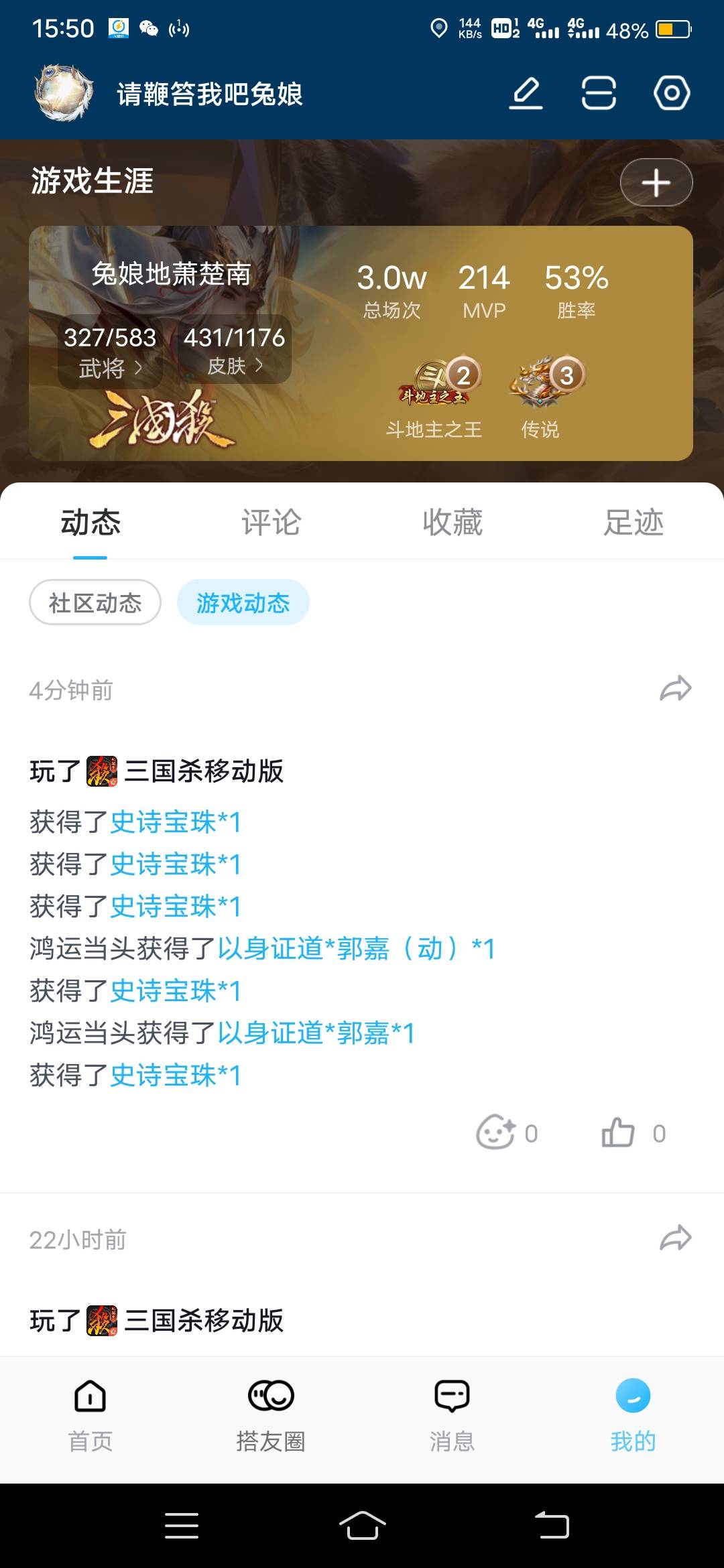Open profile avatar 请鞭笞我吧兔娘
The width and height of the screenshot is (724, 1568).
tap(64, 93)
